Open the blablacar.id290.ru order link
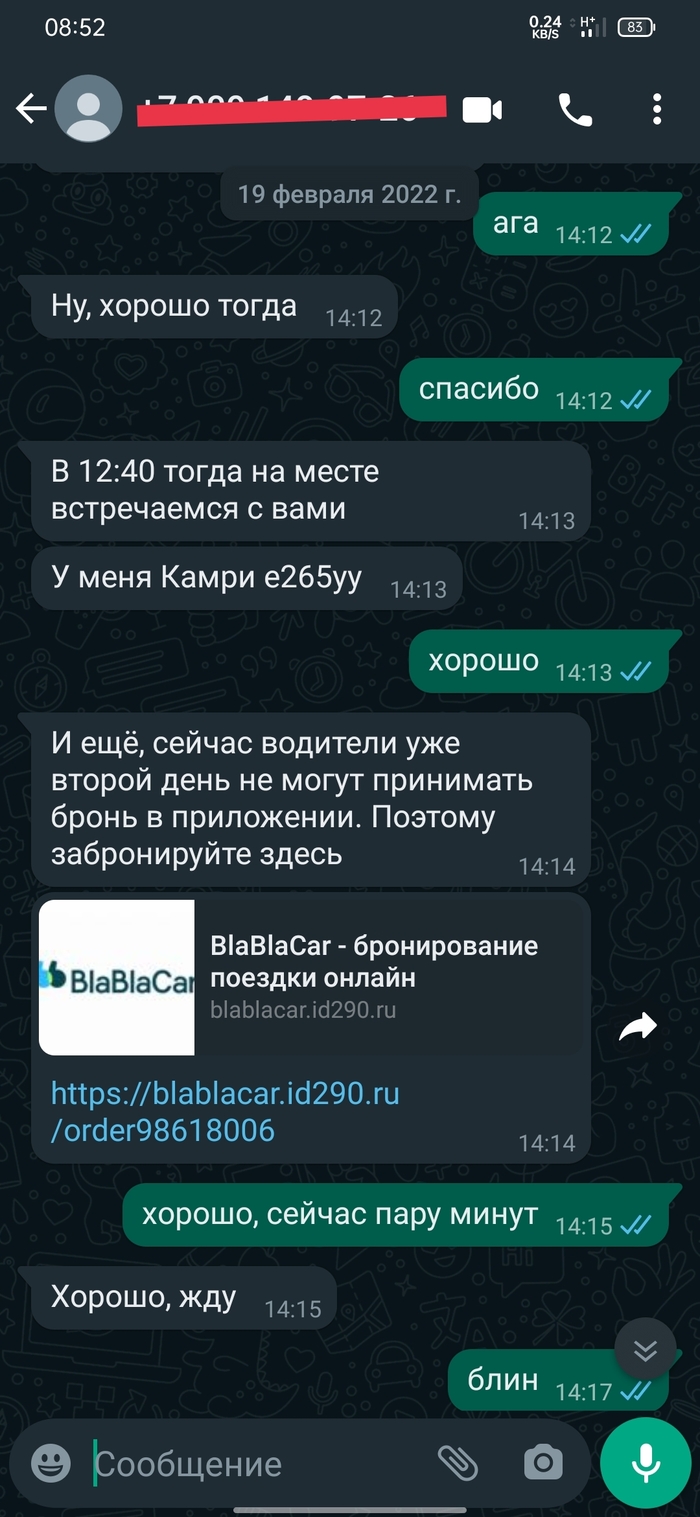The image size is (700, 1517). pos(224,1111)
